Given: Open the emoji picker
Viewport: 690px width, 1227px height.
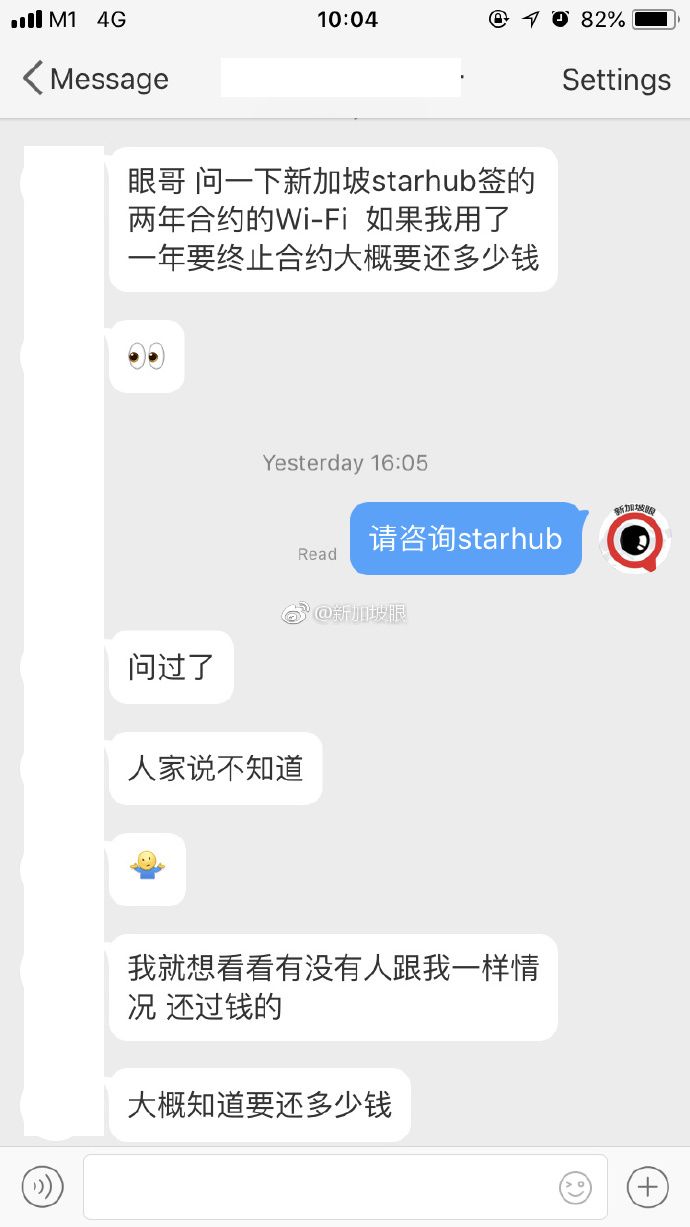Looking at the screenshot, I should coord(575,1187).
